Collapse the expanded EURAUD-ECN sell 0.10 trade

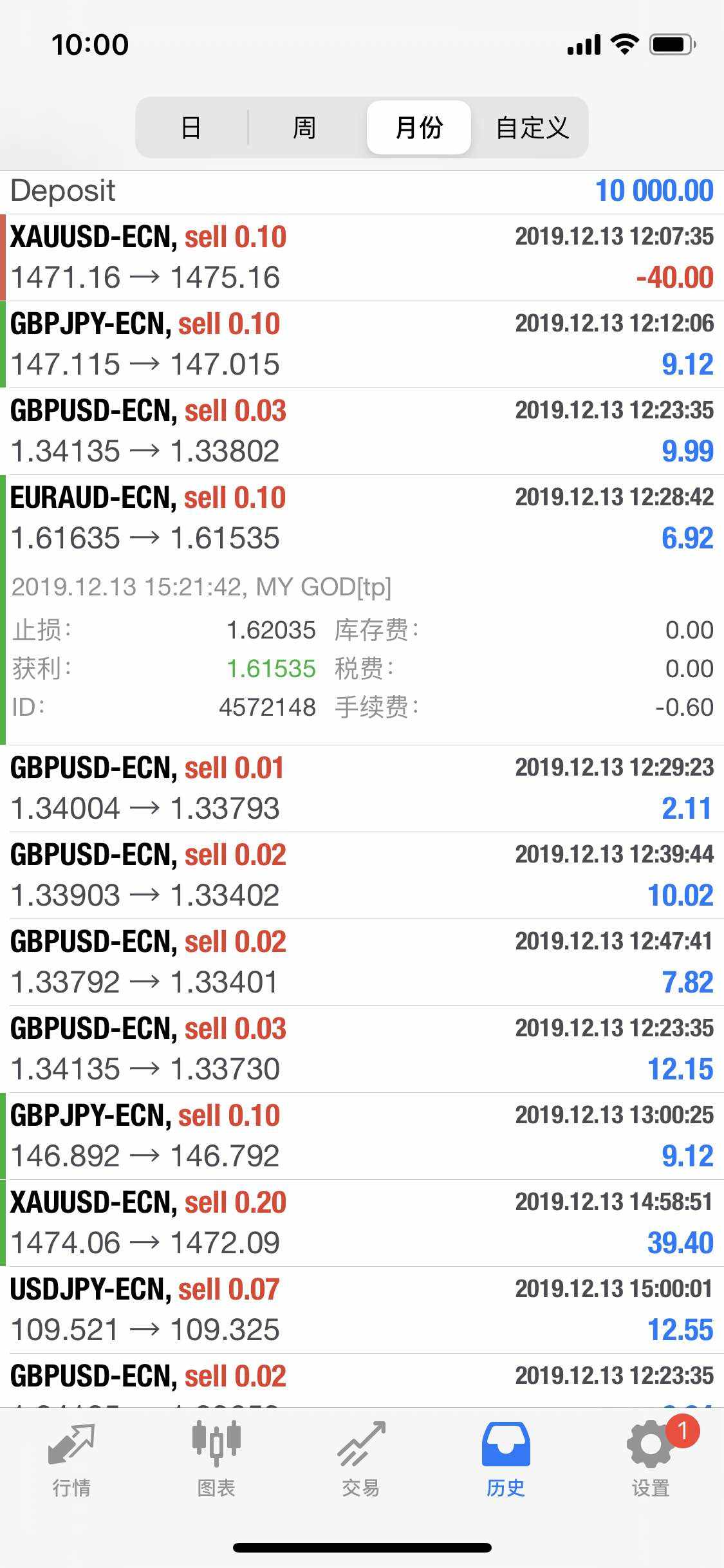pyautogui.click(x=362, y=518)
